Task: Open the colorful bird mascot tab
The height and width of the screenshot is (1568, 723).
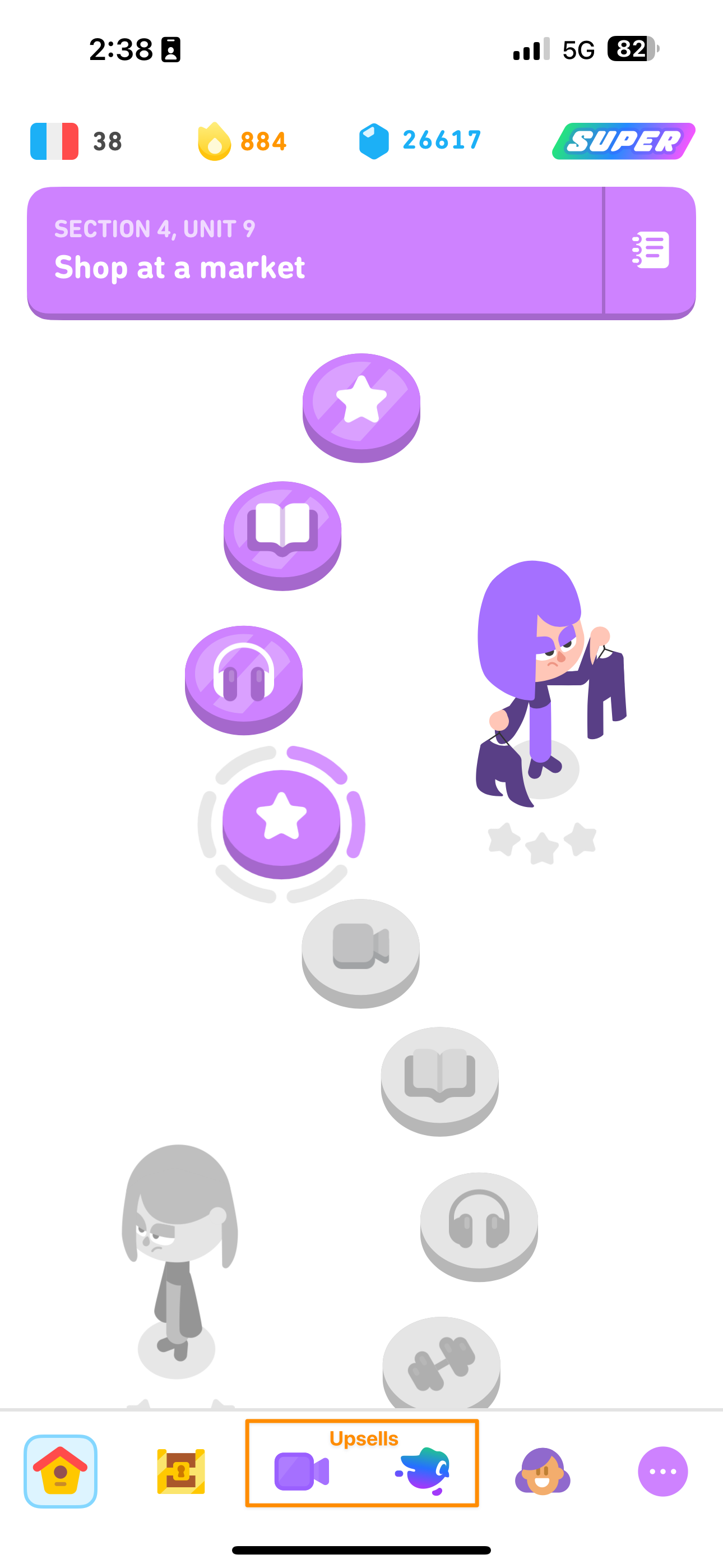Action: pyautogui.click(x=423, y=1471)
